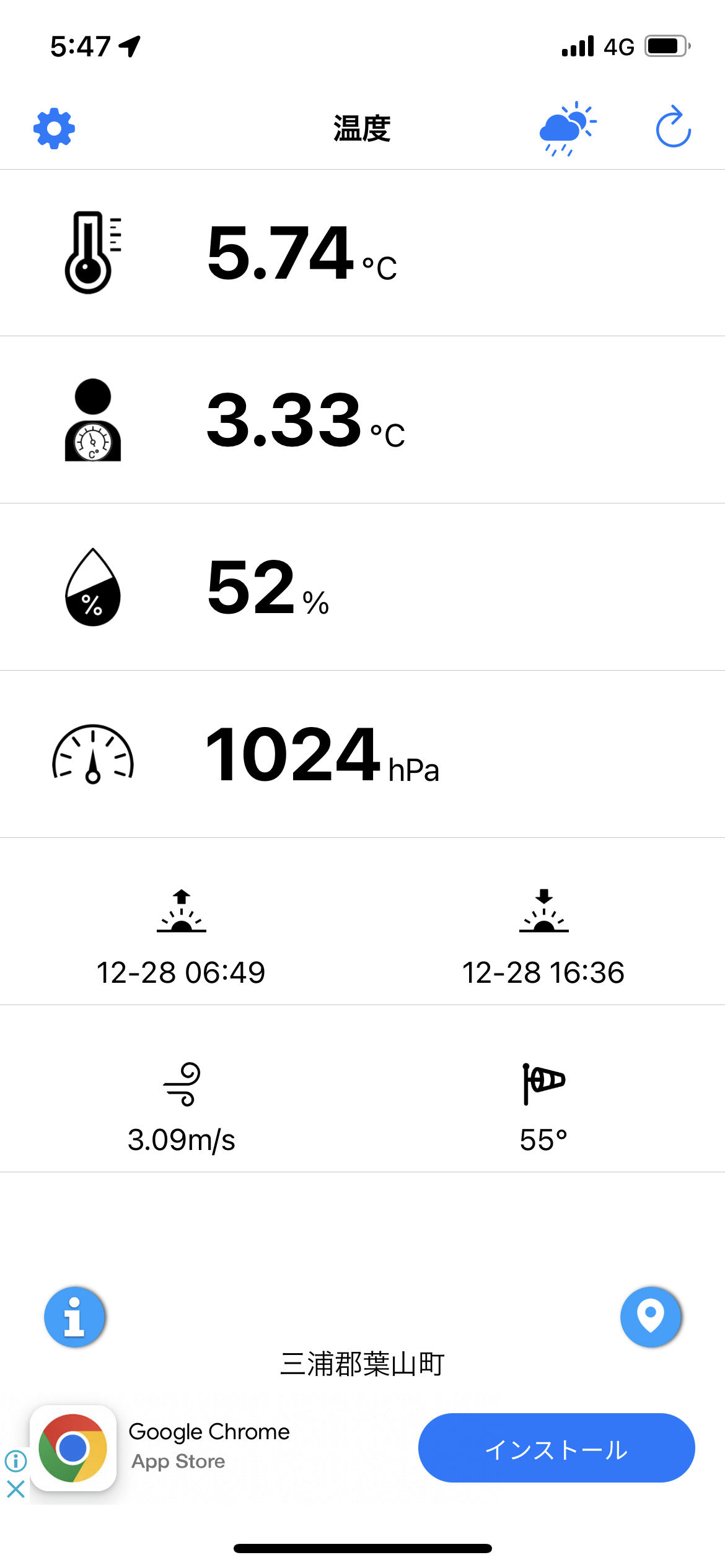The image size is (725, 1568).
Task: Refresh the temperature data
Action: pos(673,128)
